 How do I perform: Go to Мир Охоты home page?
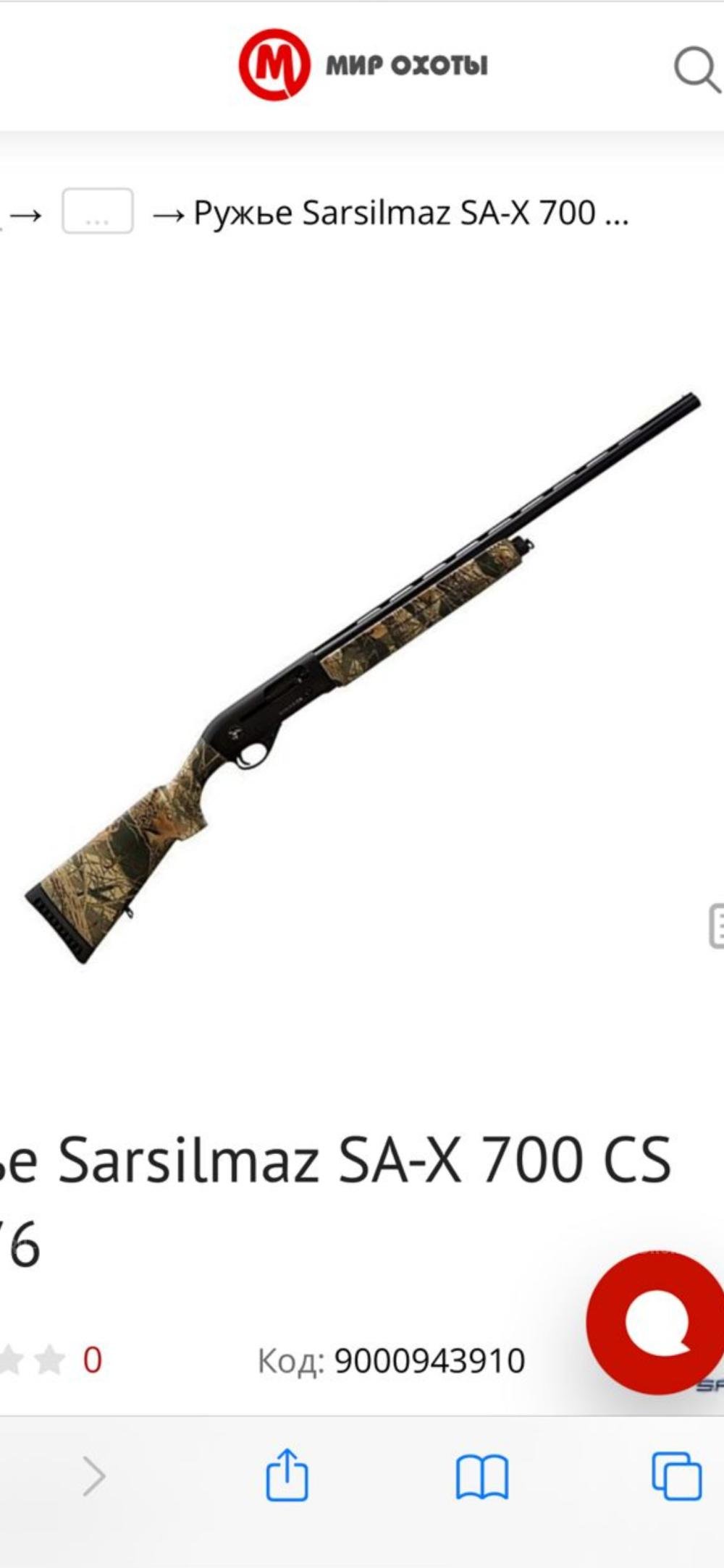coord(363,65)
